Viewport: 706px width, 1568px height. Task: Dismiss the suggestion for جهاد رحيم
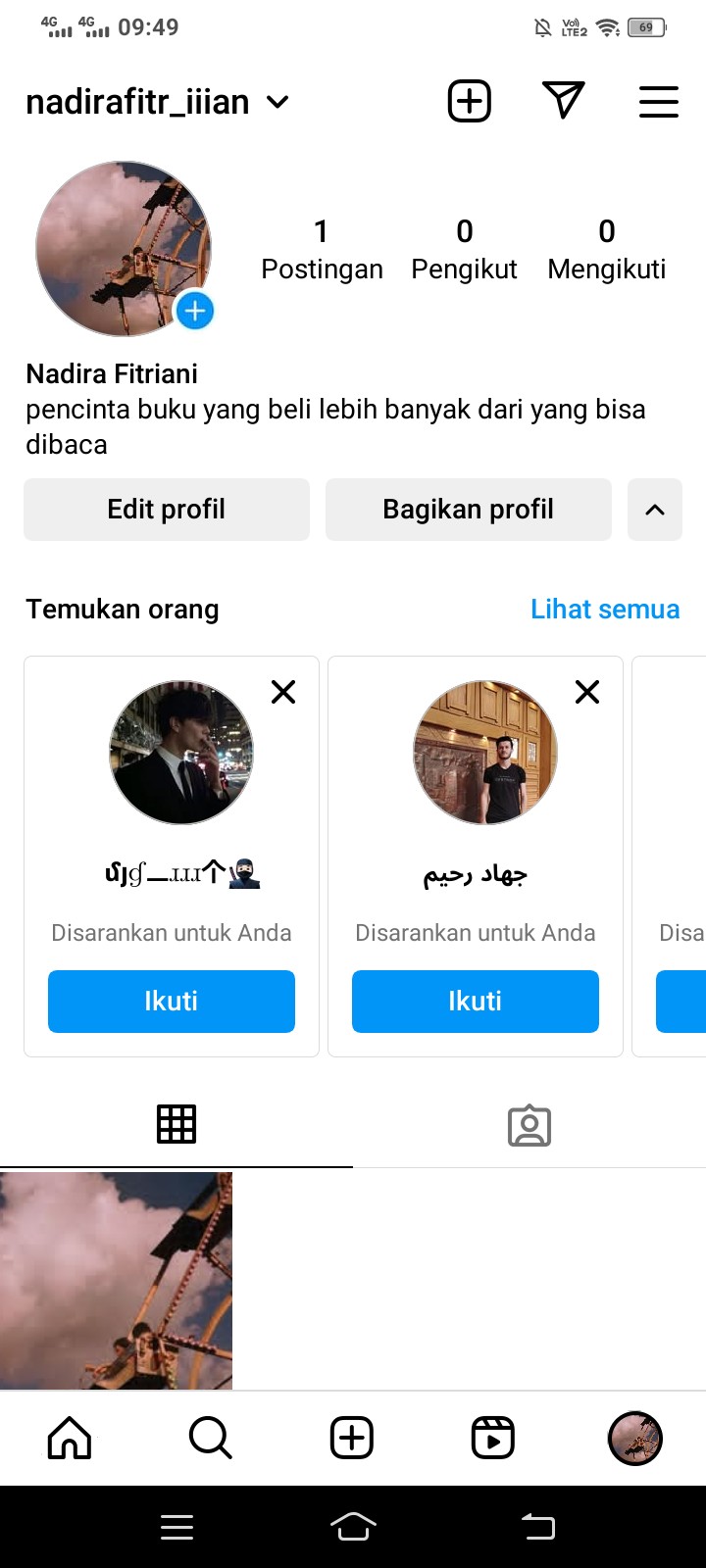[x=587, y=692]
